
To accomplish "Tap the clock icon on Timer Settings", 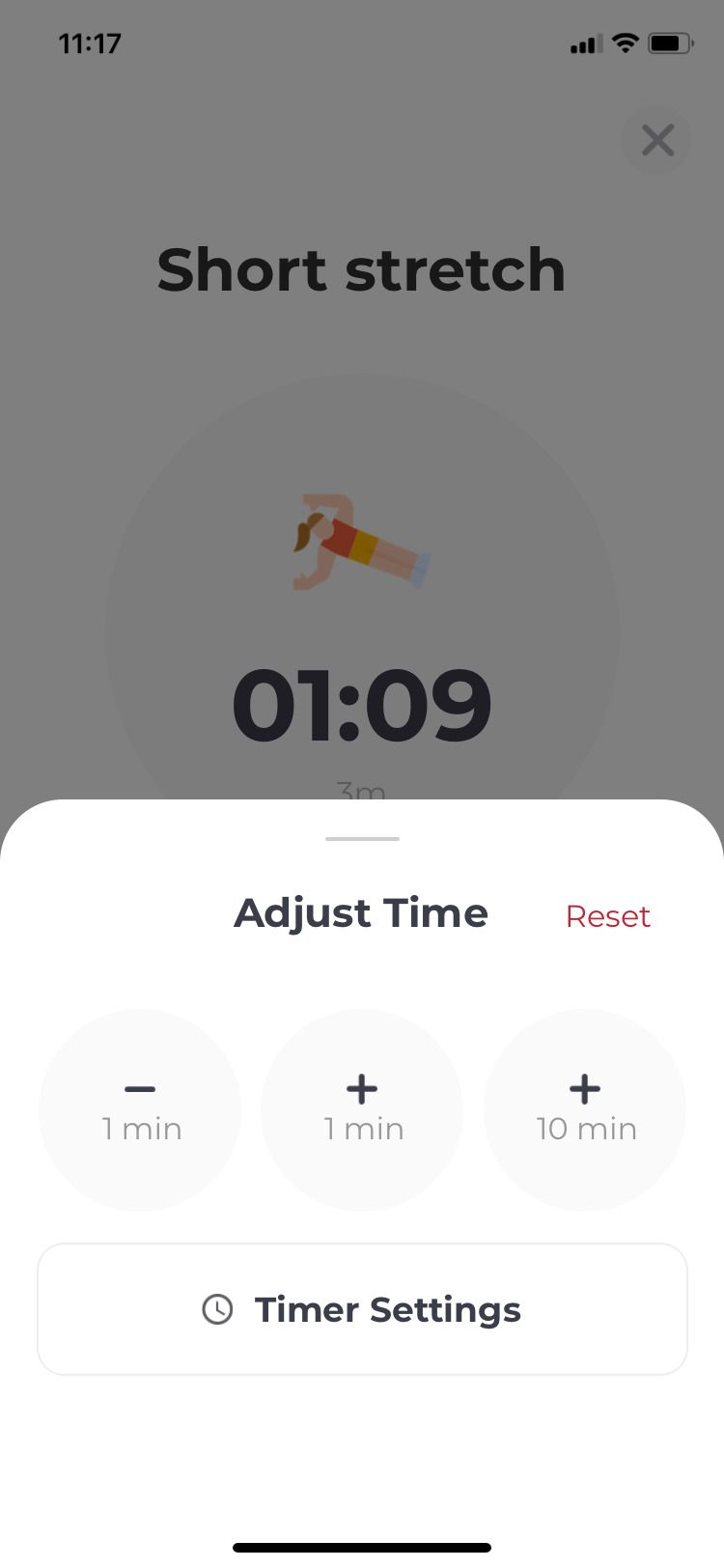I will point(217,1310).
